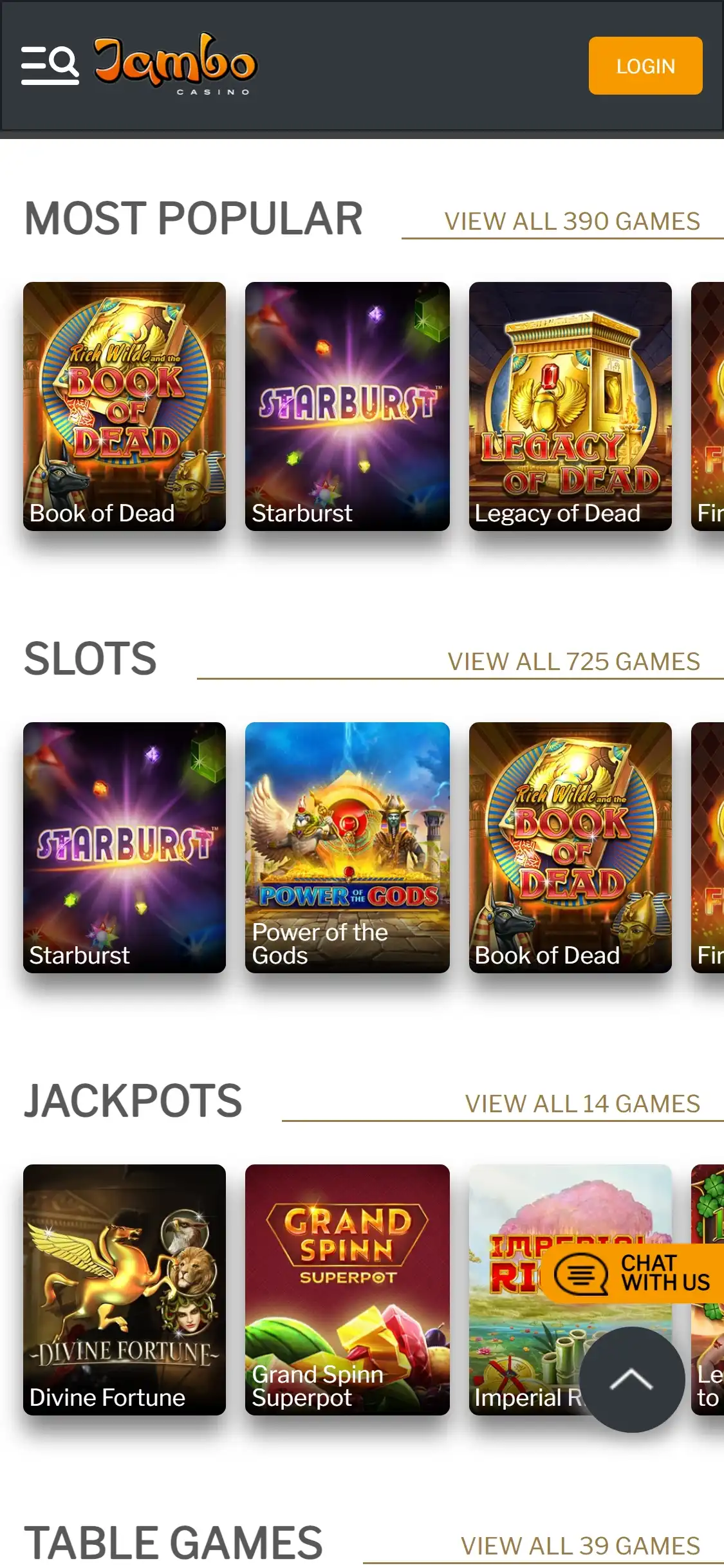Image resolution: width=724 pixels, height=1568 pixels.
Task: Tap the back-to-top arrow button
Action: 631,1379
